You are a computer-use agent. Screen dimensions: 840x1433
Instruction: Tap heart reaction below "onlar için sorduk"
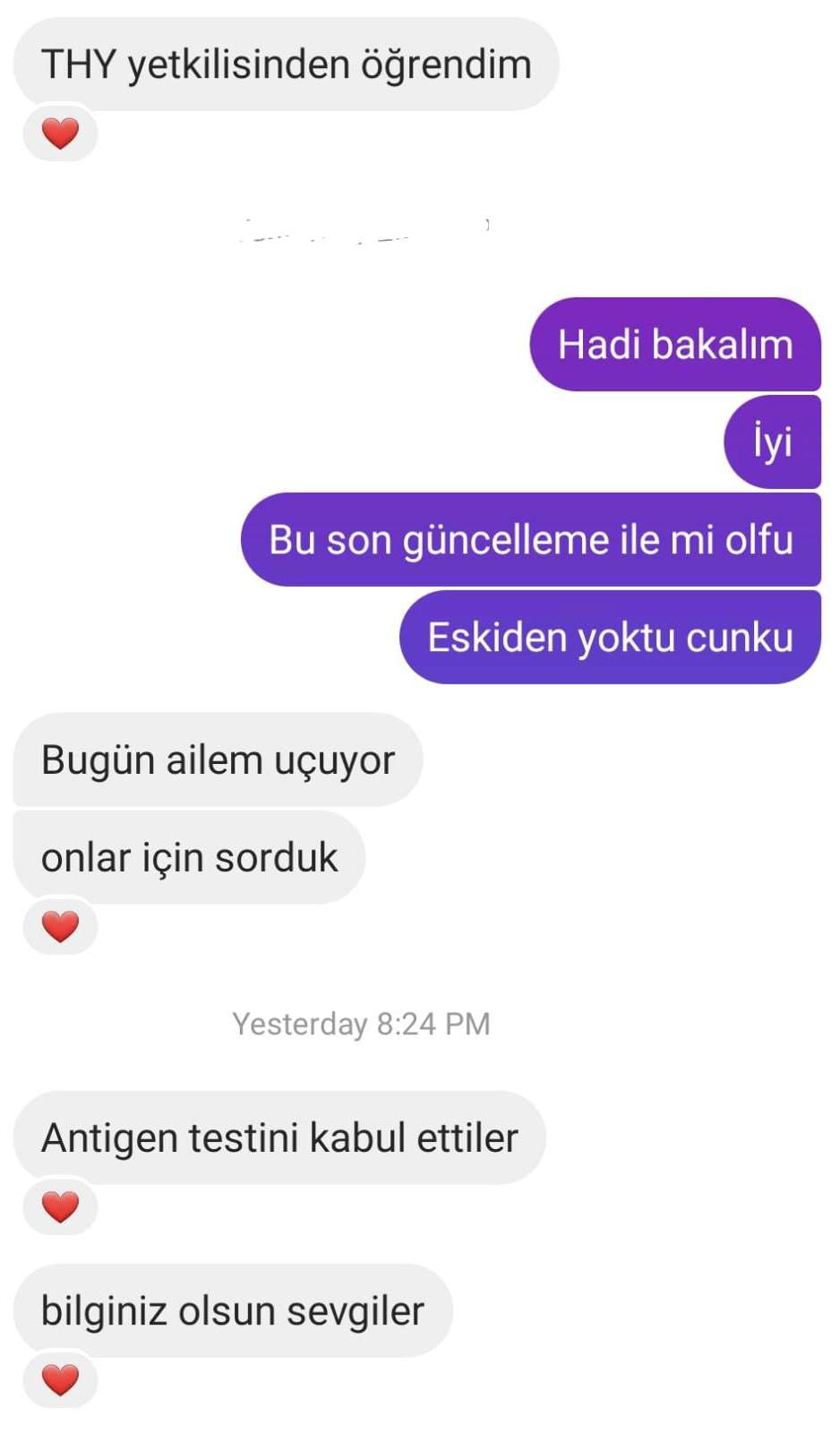[60, 927]
